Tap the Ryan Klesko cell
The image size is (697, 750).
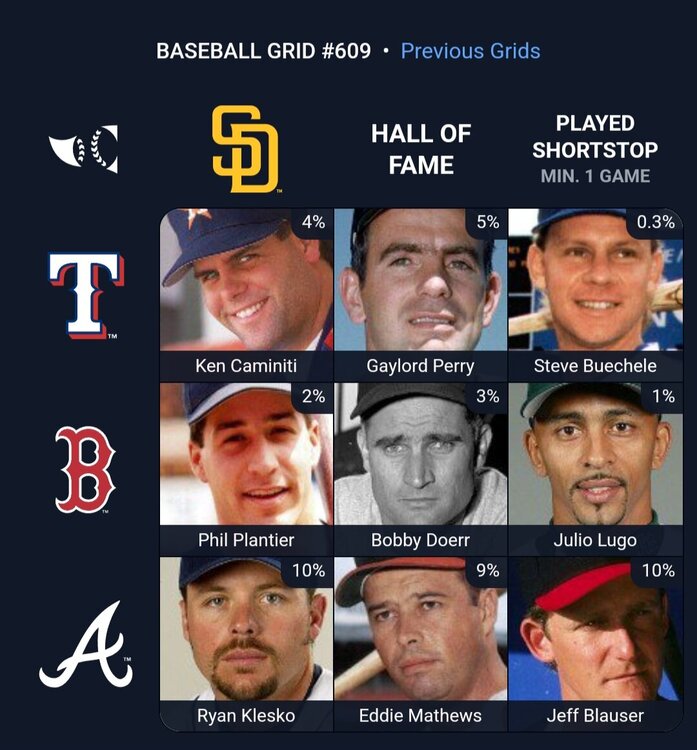[246, 643]
